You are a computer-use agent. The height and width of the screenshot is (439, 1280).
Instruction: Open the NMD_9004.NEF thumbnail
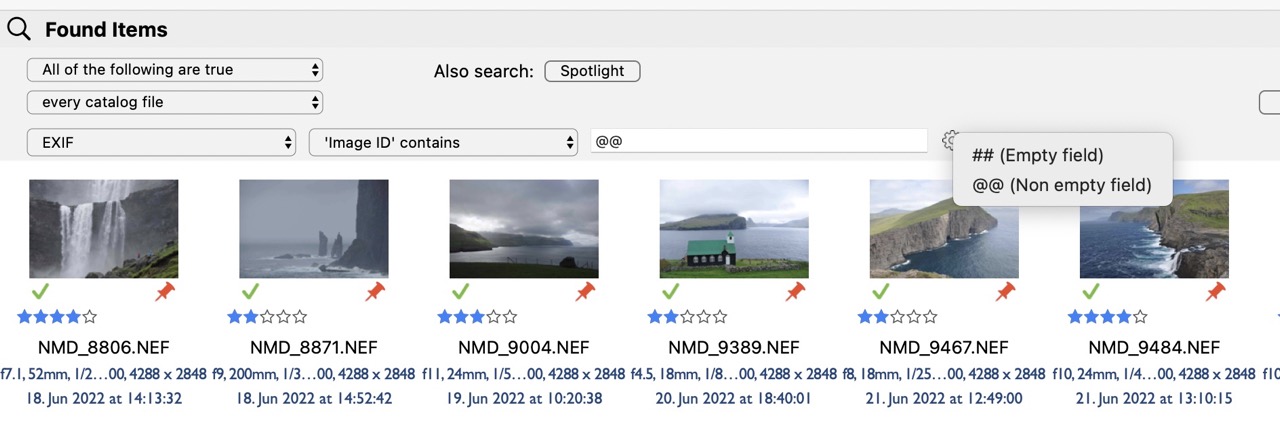coord(524,229)
